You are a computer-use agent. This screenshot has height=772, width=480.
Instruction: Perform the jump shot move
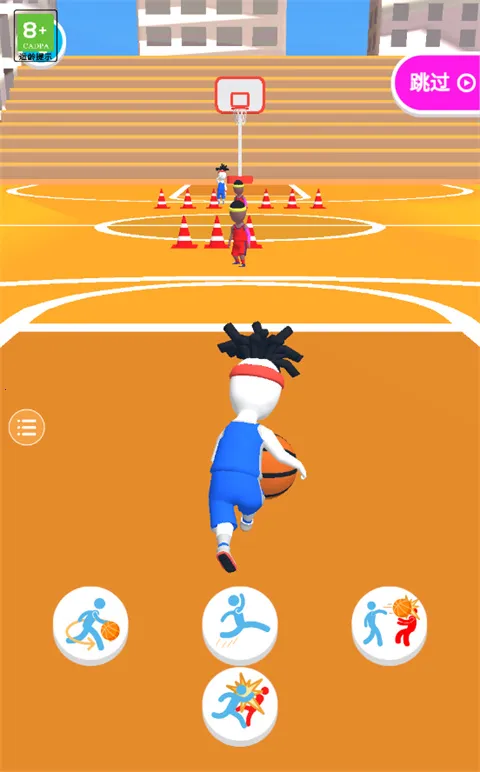240,624
